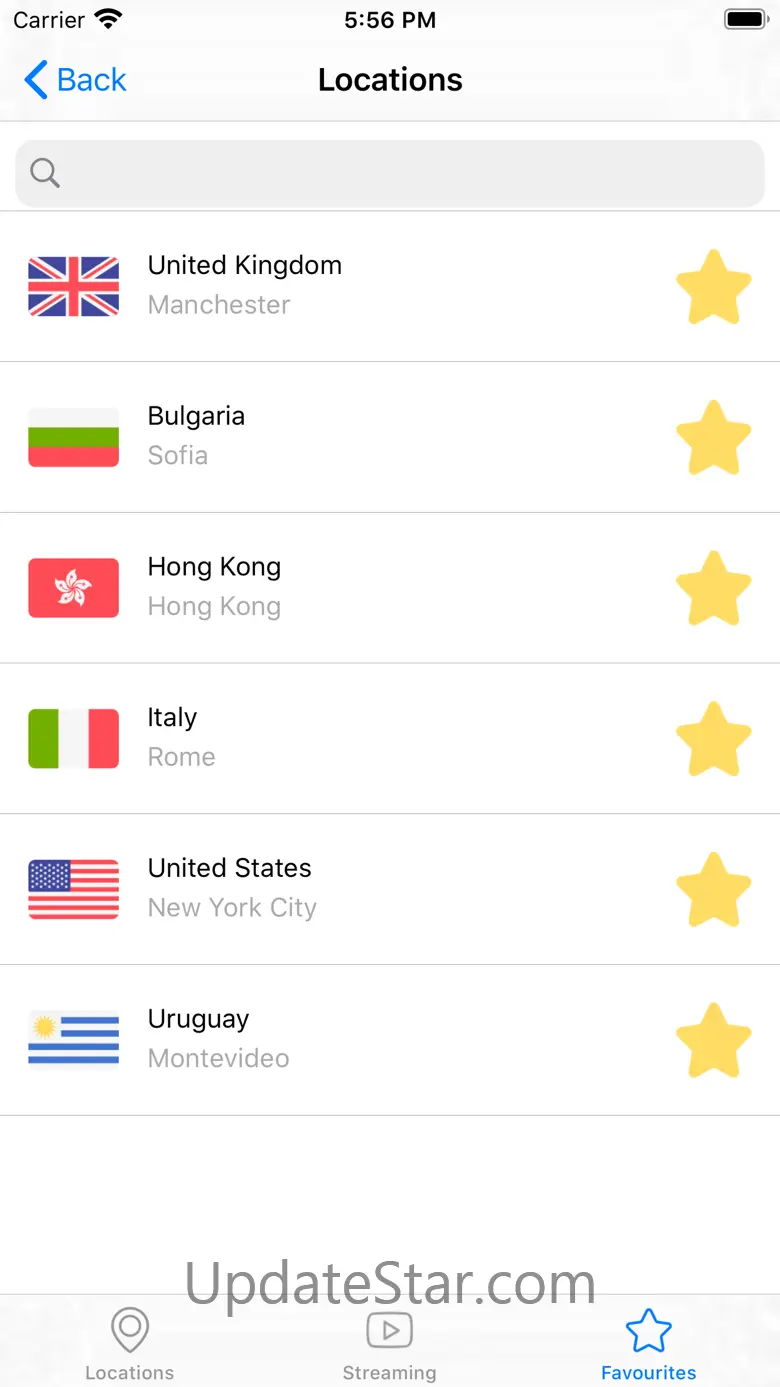Remove Bulgaria from favourites via star

(713, 438)
